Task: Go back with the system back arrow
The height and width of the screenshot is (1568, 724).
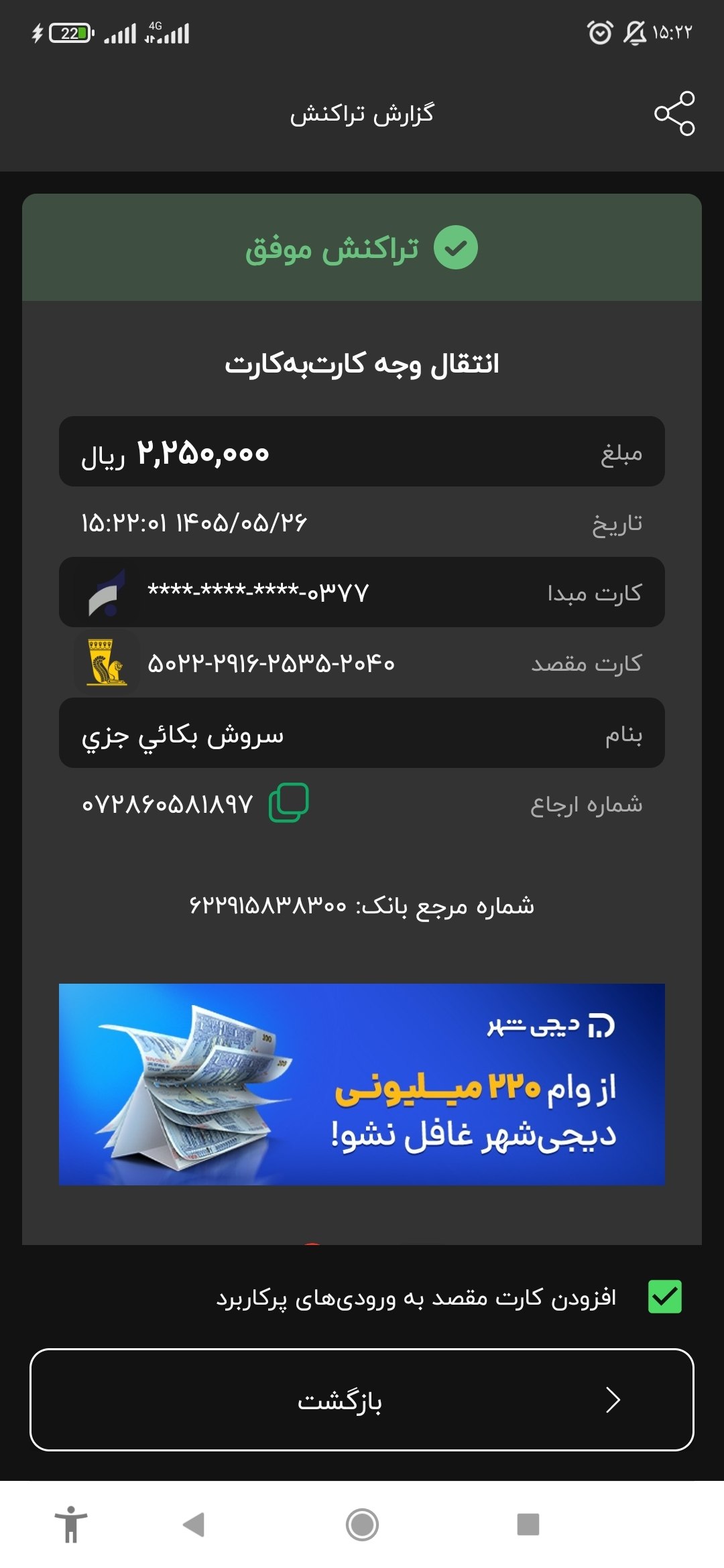Action: coord(194,1524)
